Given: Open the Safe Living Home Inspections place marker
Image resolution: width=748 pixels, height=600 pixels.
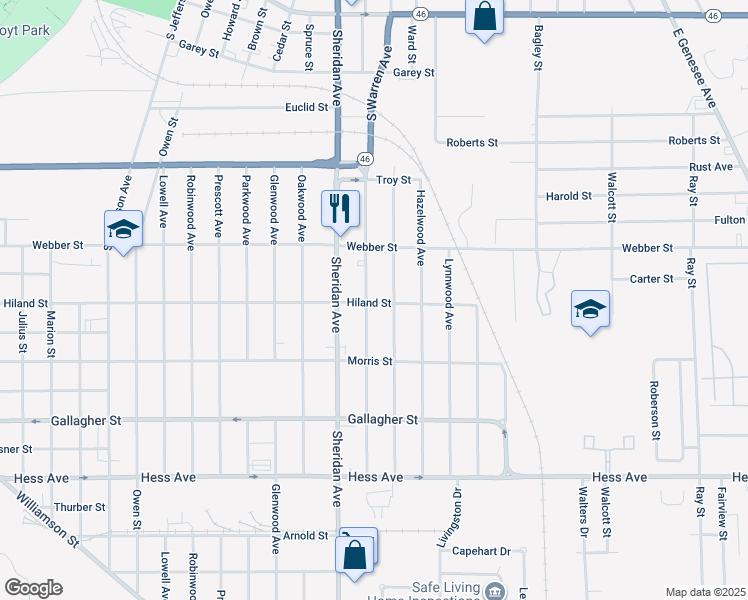Looking at the screenshot, I should (x=495, y=590).
